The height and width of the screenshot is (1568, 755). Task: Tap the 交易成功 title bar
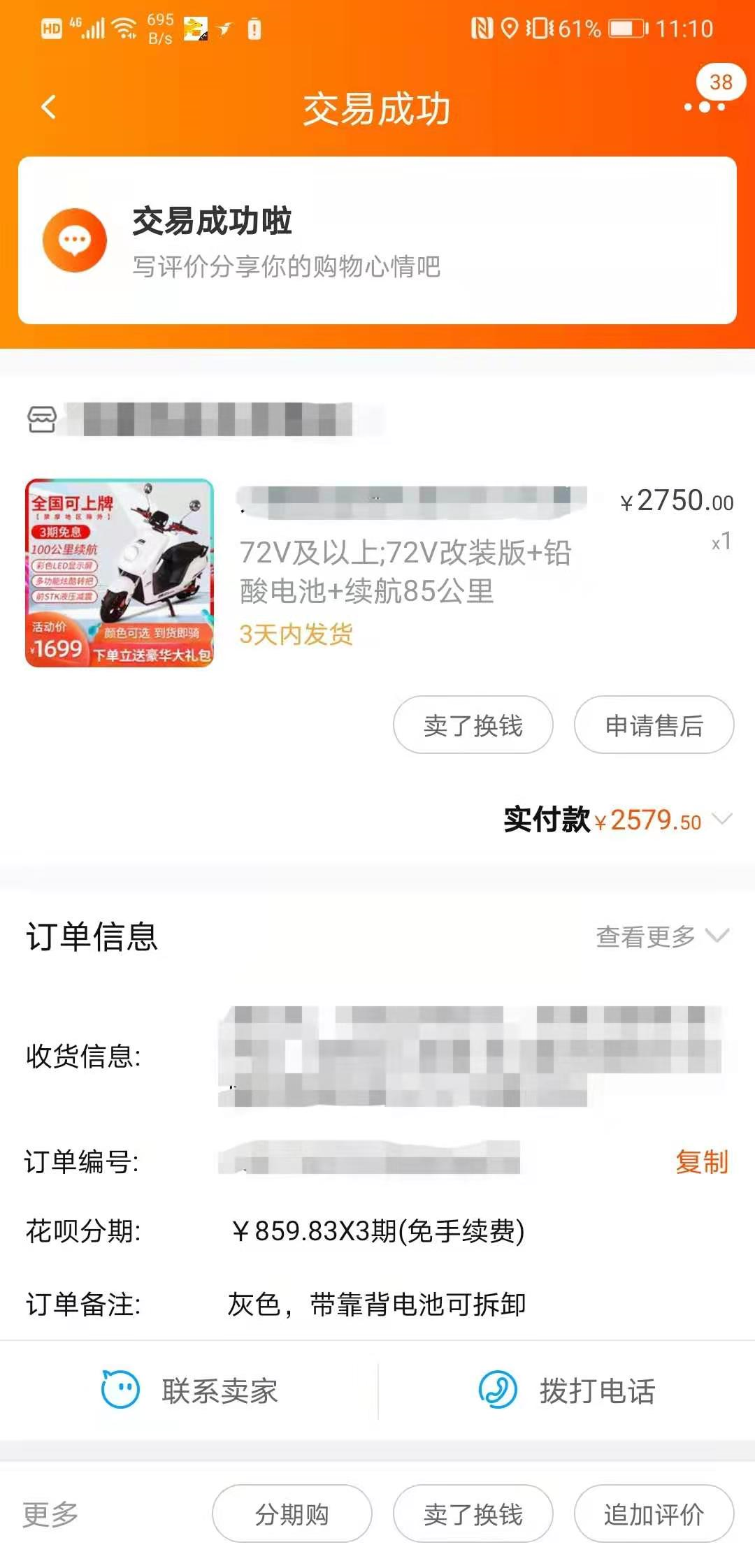pyautogui.click(x=377, y=106)
